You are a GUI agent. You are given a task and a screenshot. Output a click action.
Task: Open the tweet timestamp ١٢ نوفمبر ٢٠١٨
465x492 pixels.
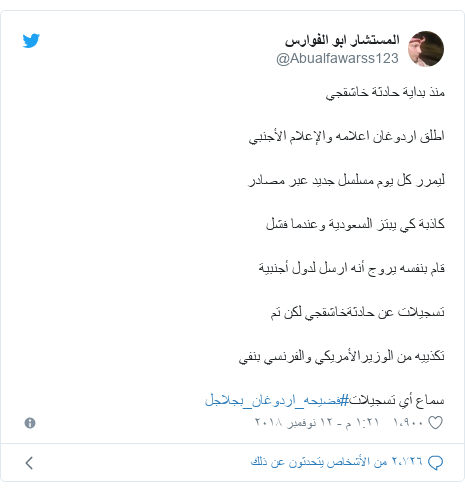coord(317,423)
